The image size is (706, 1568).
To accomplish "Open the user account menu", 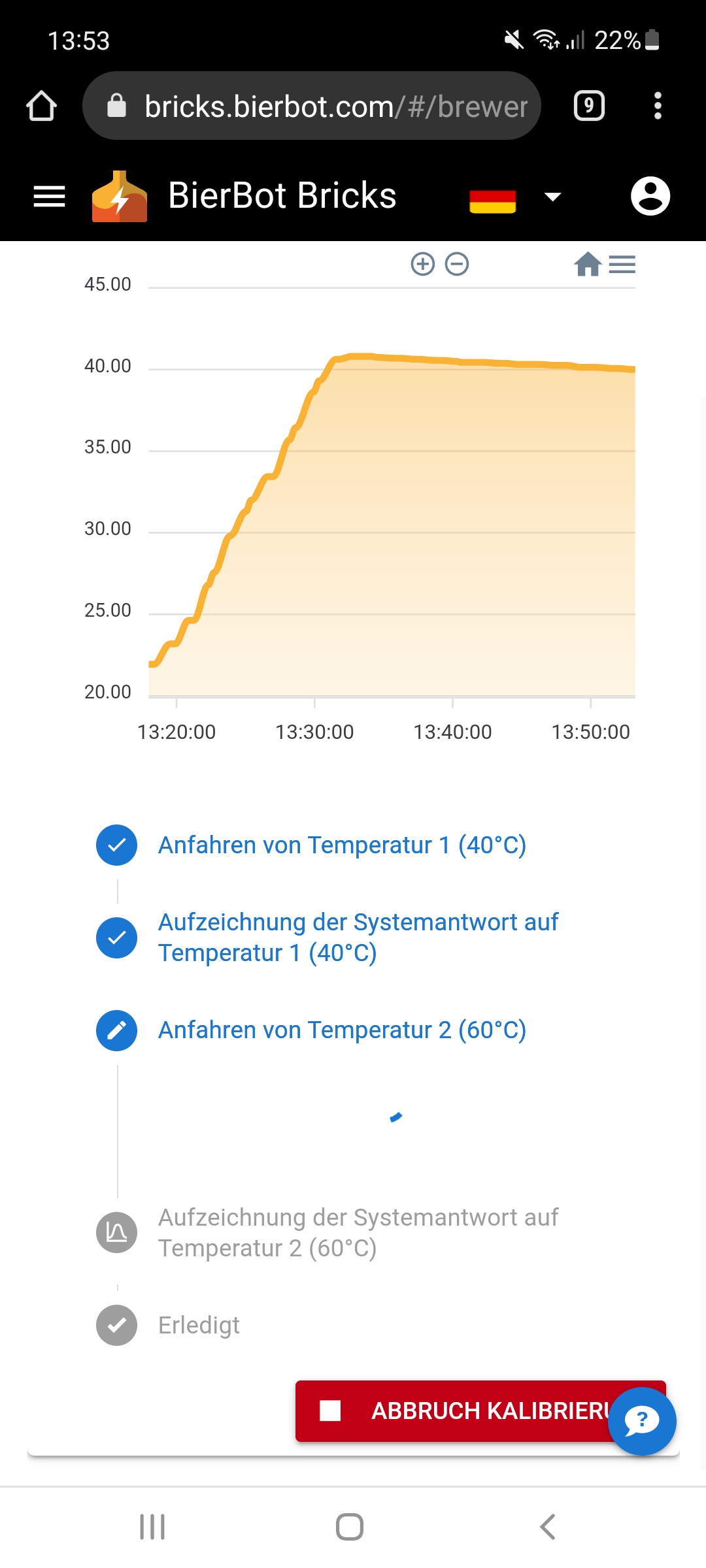I will (x=650, y=196).
